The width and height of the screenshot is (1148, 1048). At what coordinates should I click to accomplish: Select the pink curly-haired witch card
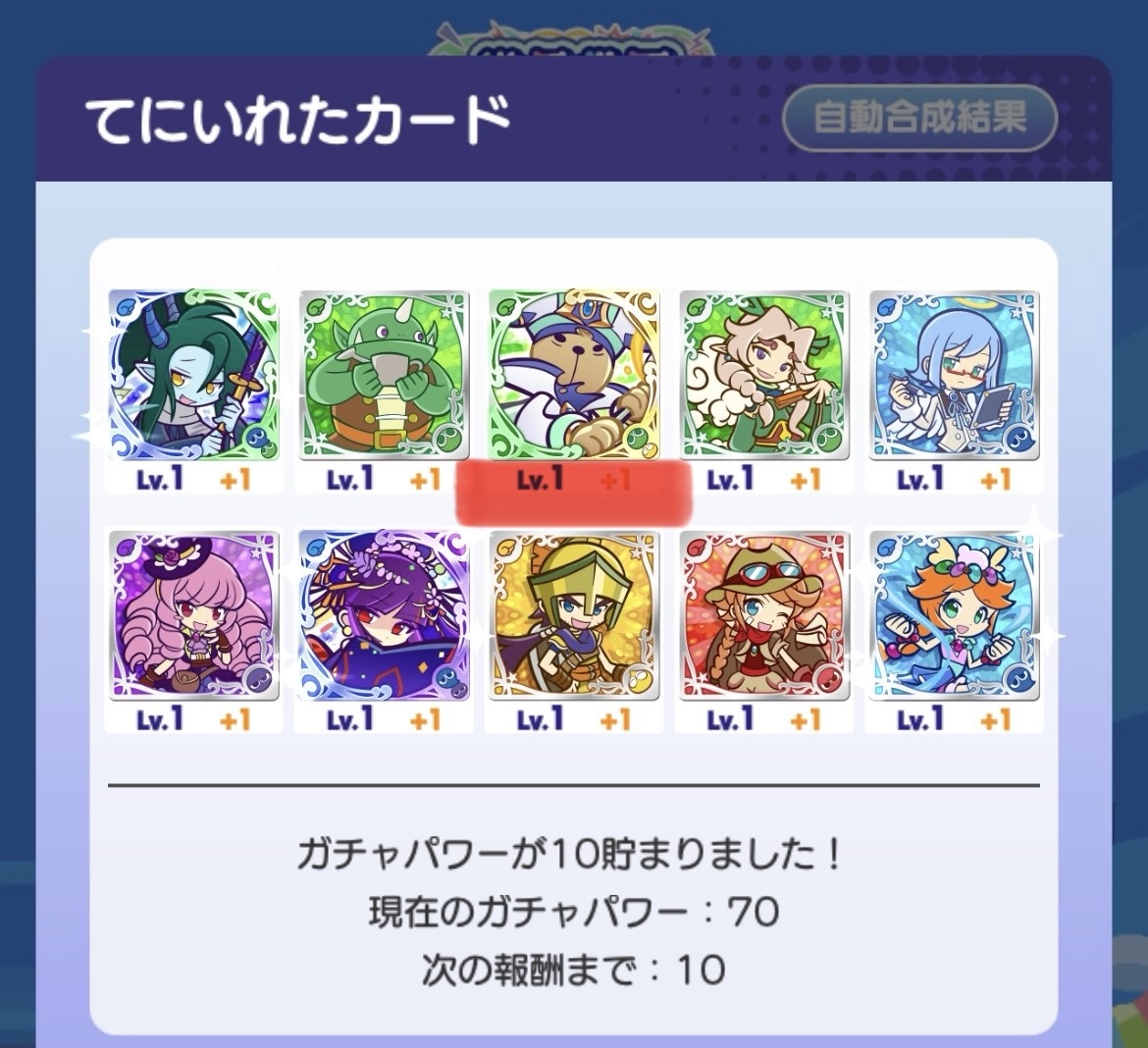[x=193, y=615]
